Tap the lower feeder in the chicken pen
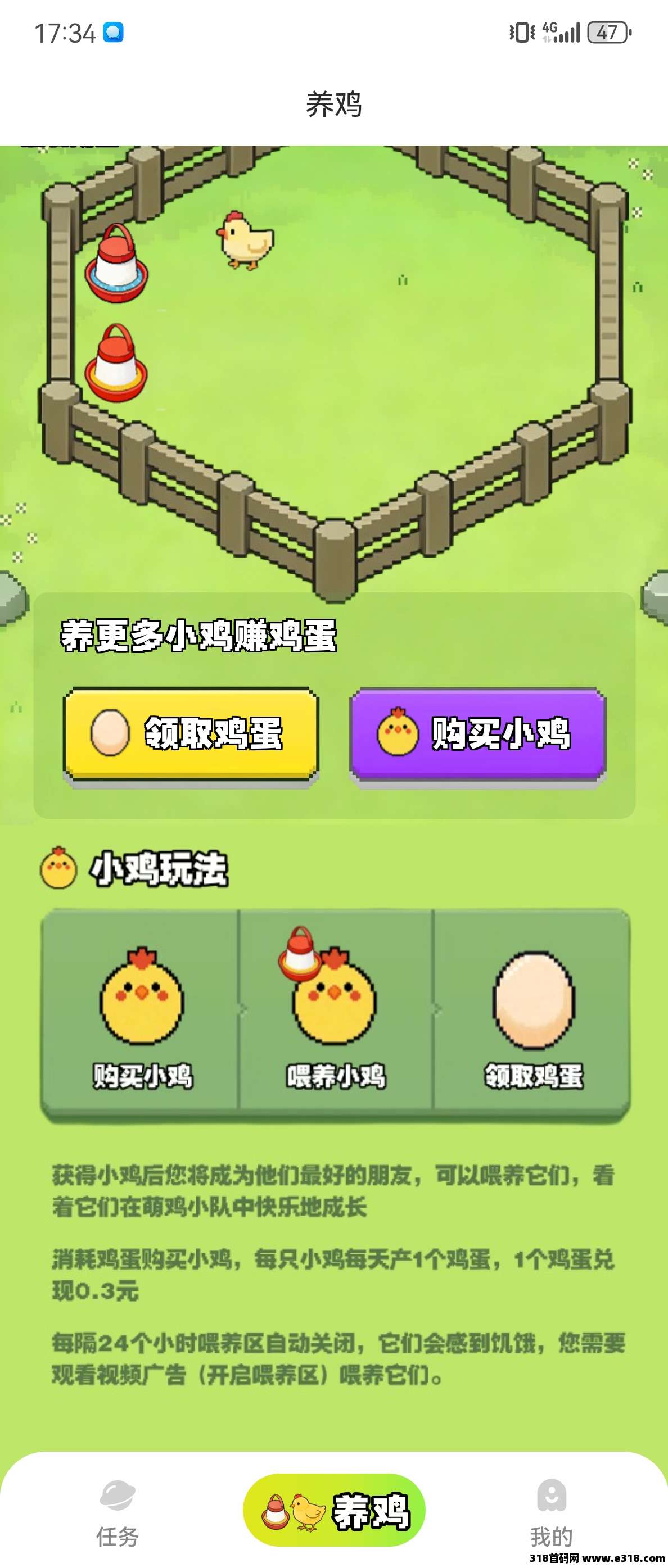This screenshot has width=668, height=1568. (116, 364)
